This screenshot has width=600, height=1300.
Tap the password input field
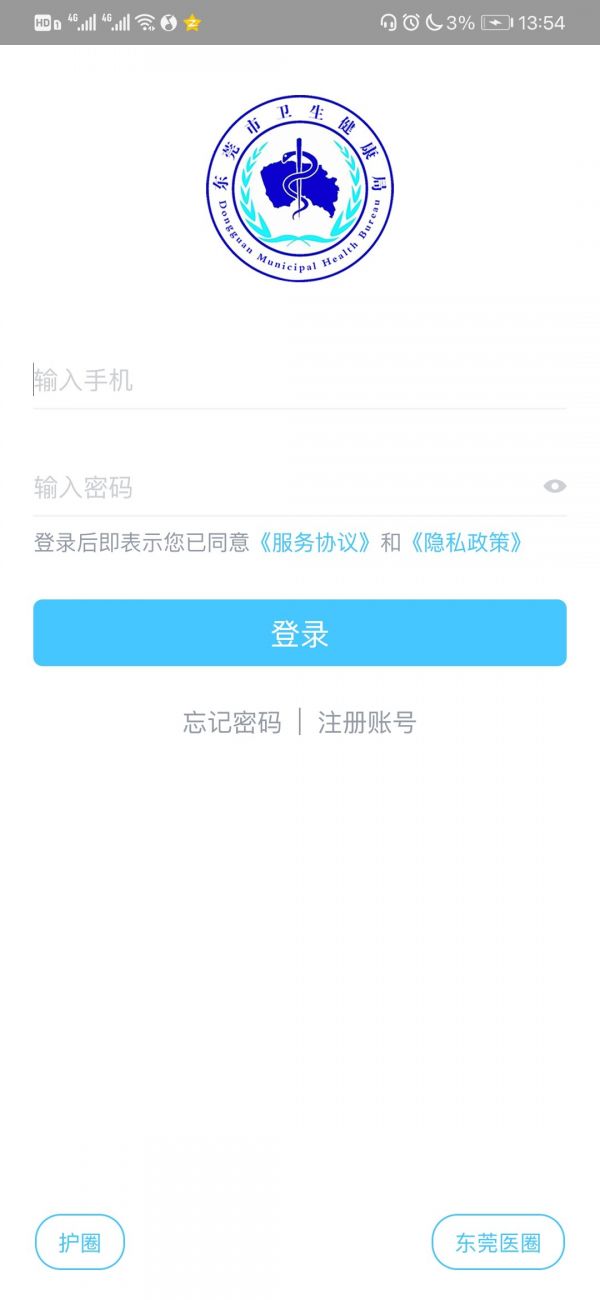[x=280, y=487]
